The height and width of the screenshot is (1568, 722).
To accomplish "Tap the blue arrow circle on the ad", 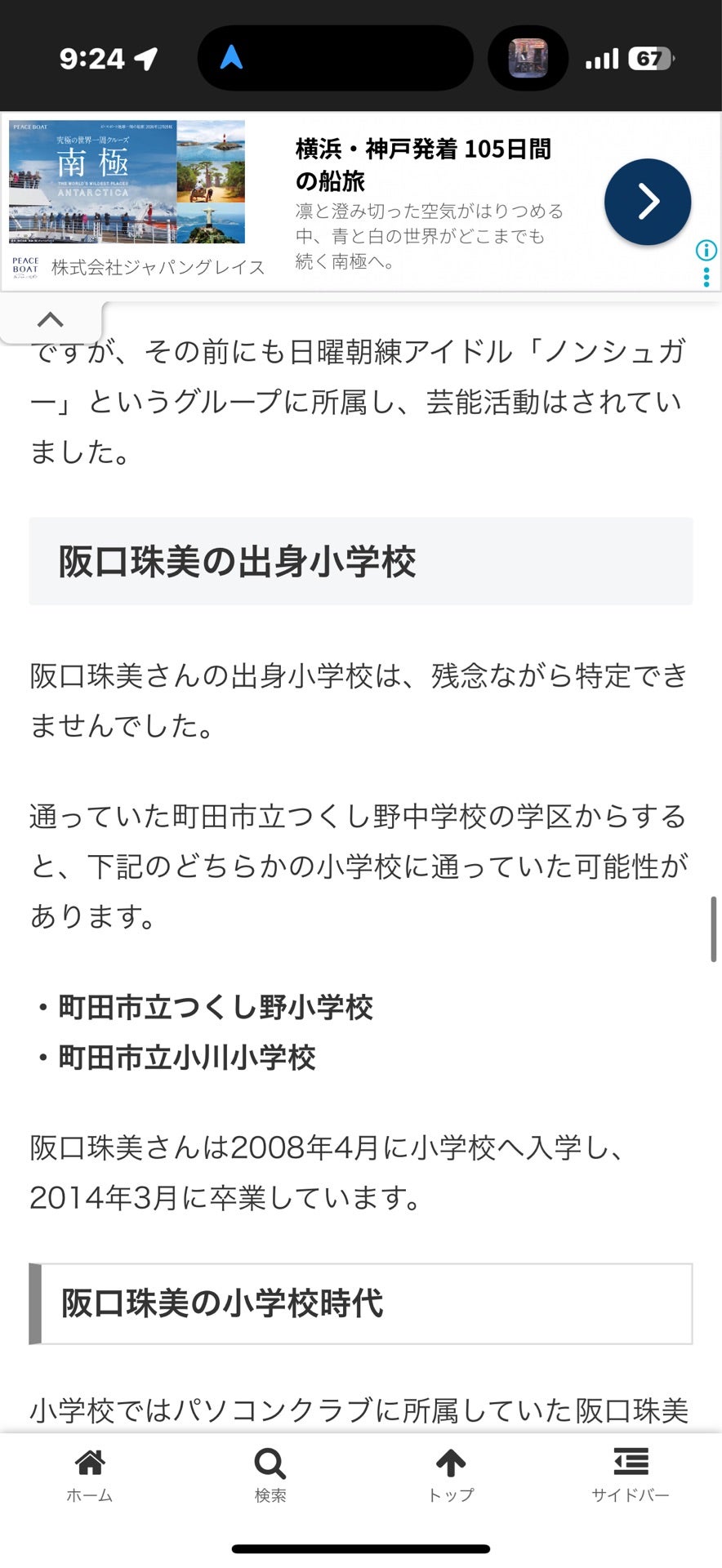I will (x=646, y=201).
